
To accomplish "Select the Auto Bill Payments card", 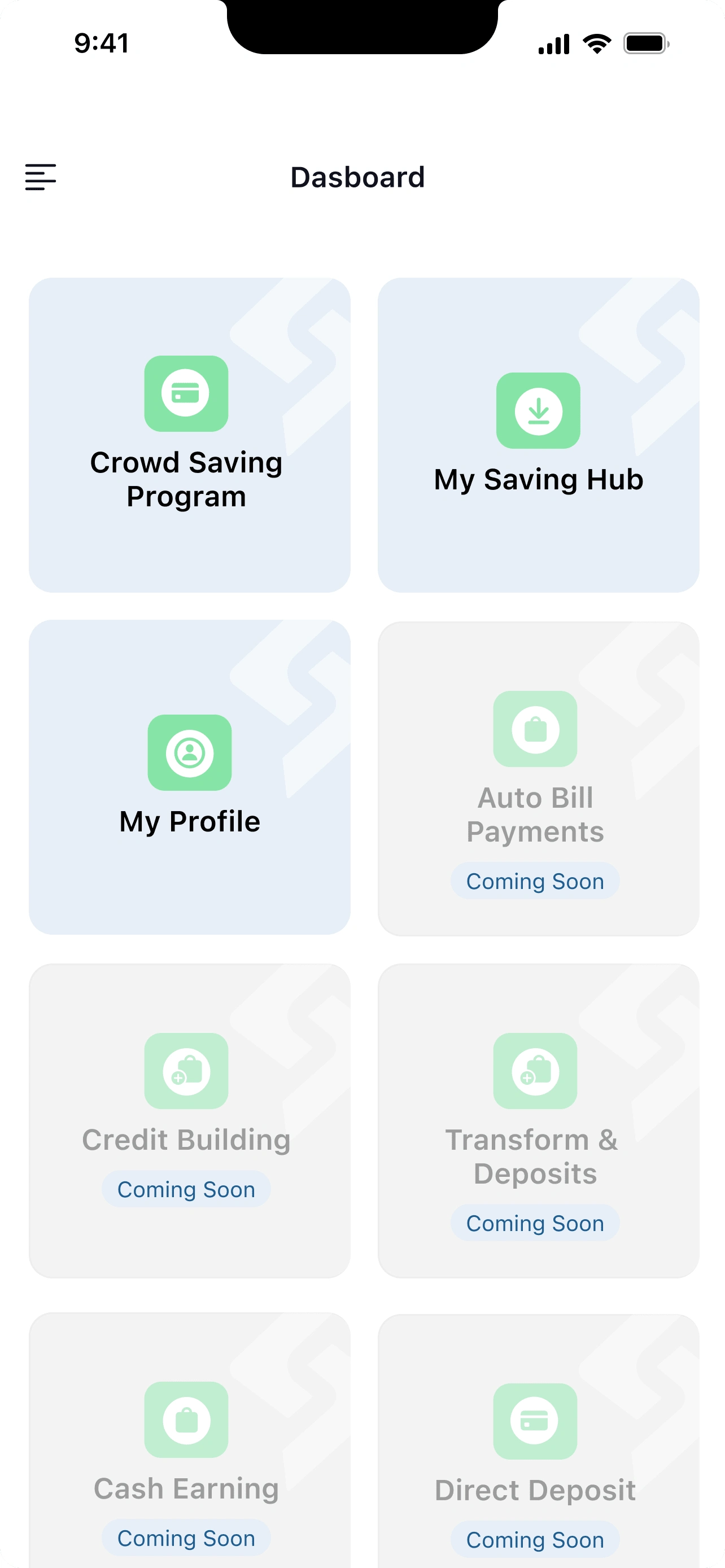I will tap(538, 778).
